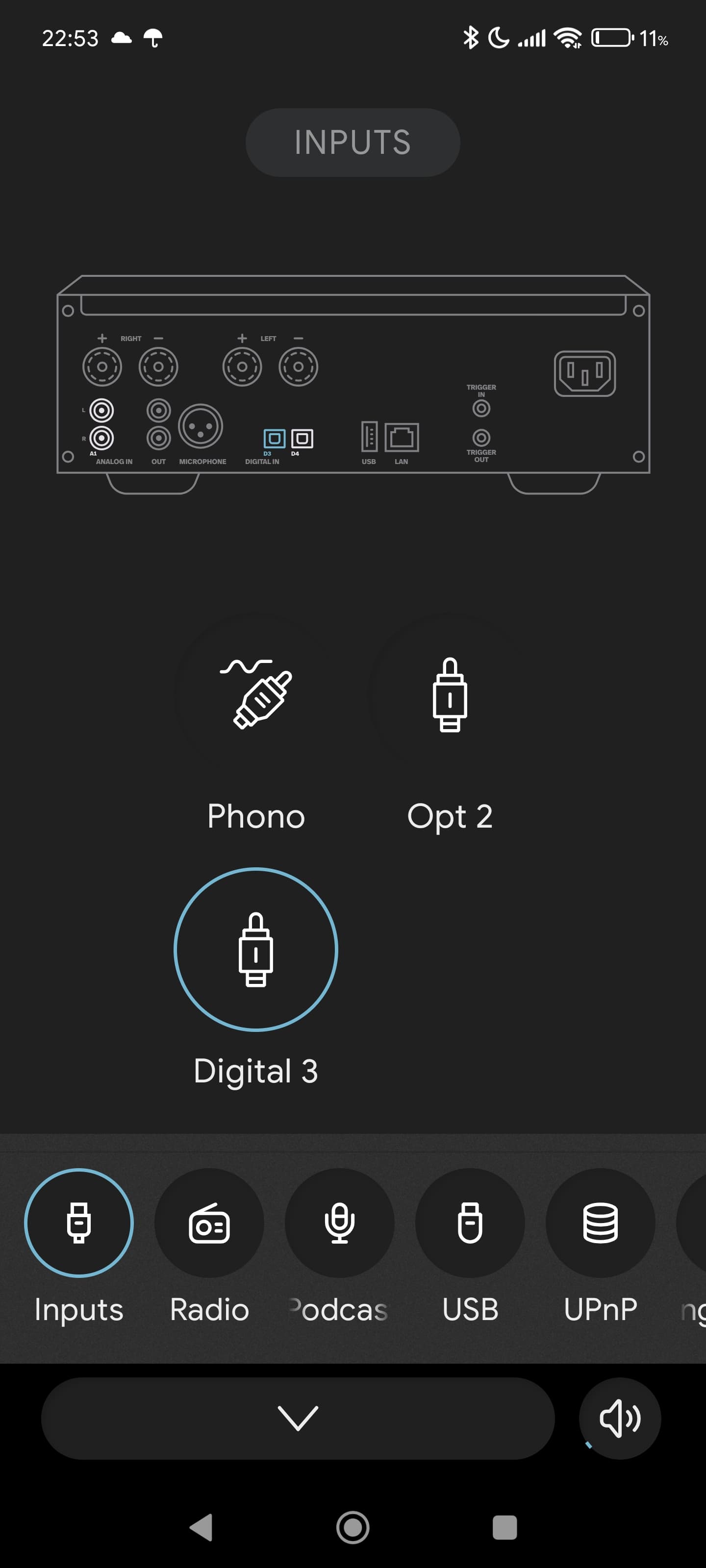Collapse the panel with the down chevron
This screenshot has width=706, height=1568.
[298, 1418]
